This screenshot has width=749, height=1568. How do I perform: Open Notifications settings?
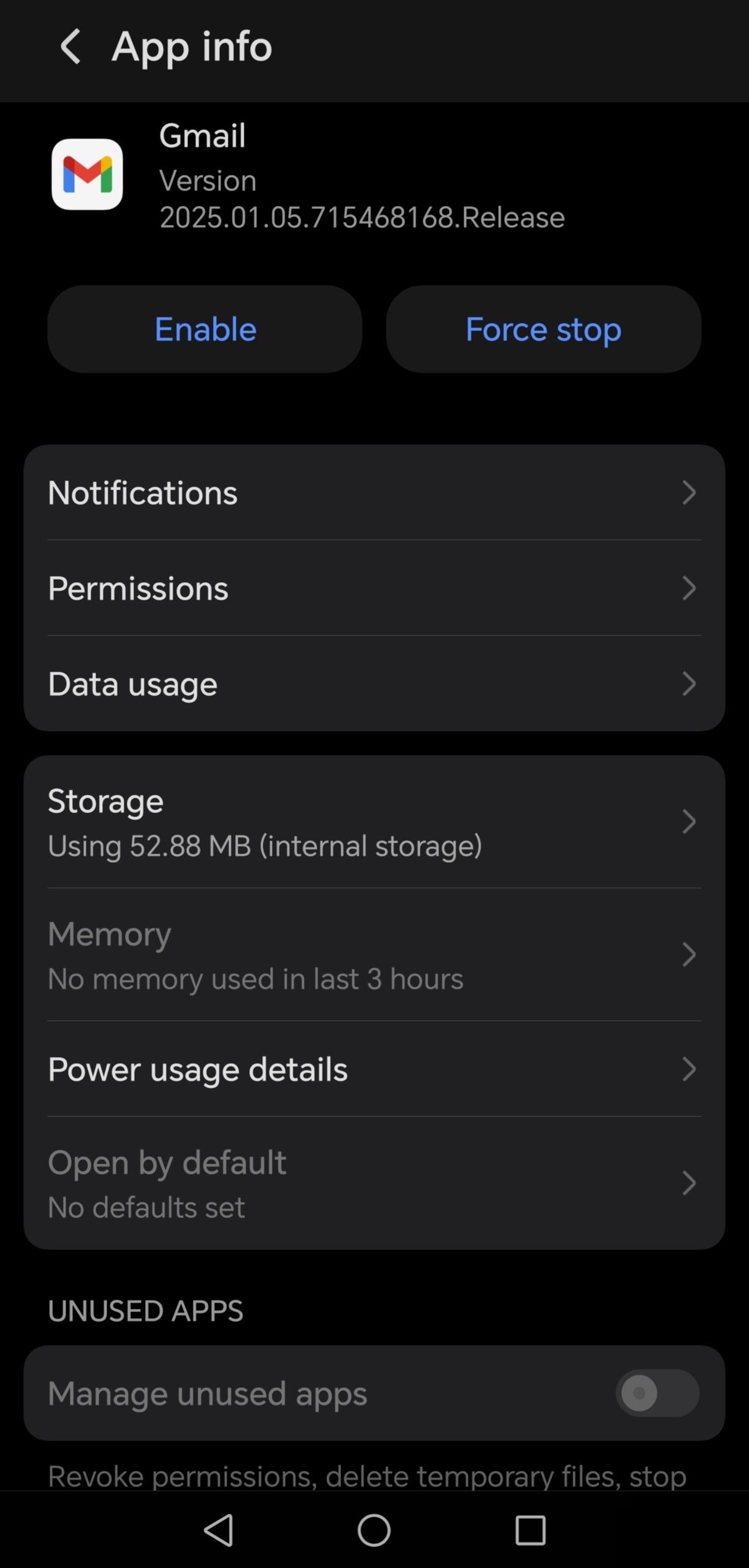click(x=374, y=493)
